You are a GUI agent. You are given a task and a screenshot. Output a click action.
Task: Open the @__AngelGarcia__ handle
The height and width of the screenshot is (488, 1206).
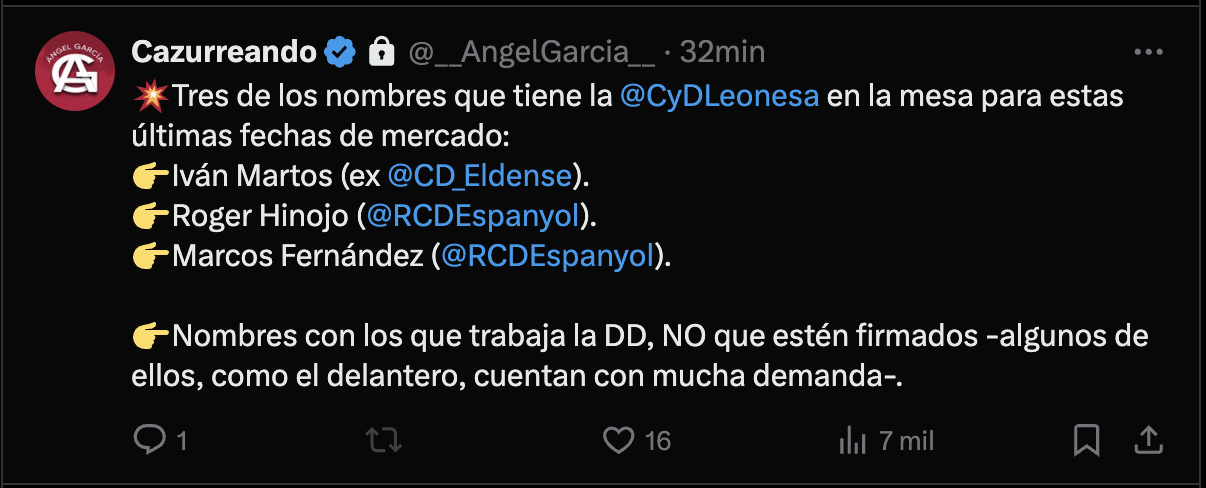point(532,51)
